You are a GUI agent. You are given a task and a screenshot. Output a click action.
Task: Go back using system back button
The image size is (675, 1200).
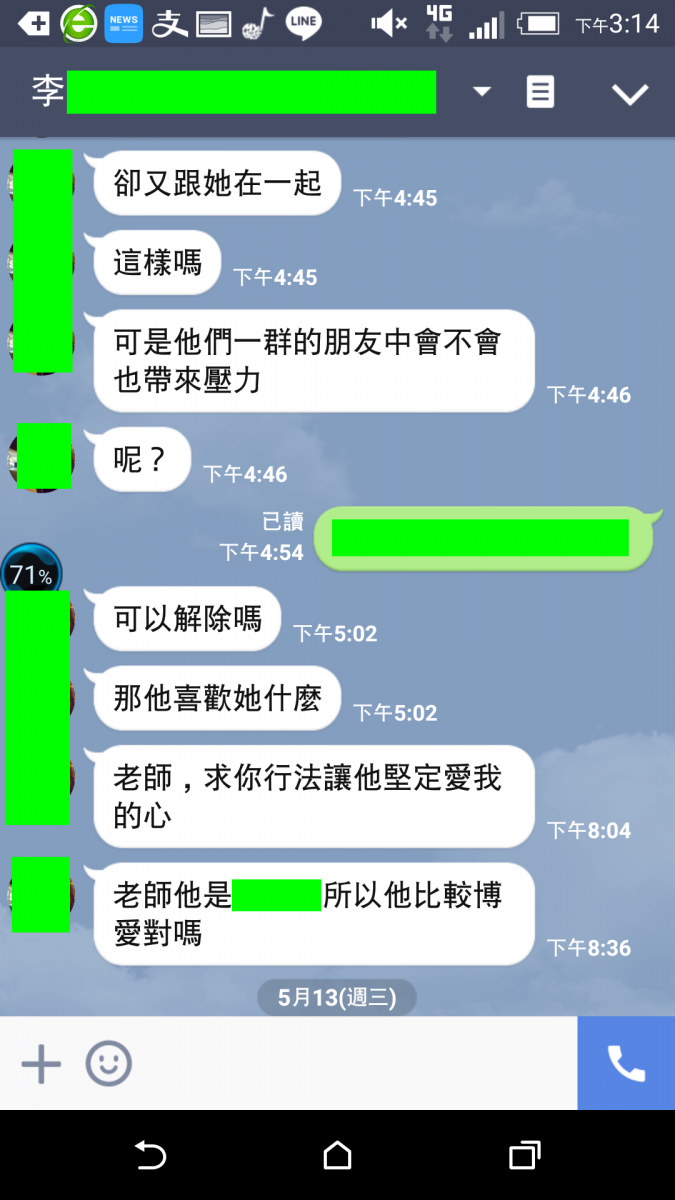tap(150, 1156)
